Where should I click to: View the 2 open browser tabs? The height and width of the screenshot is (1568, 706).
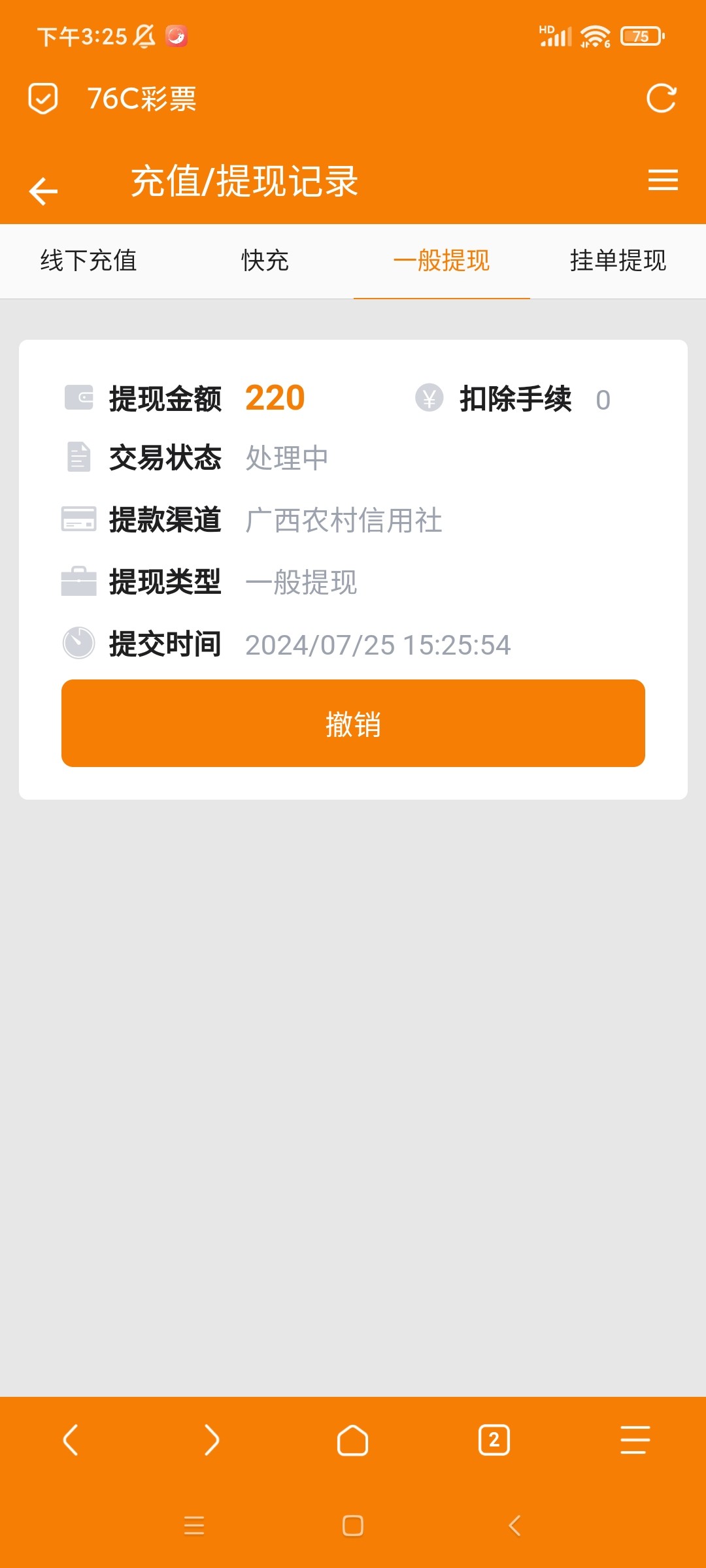[494, 1440]
